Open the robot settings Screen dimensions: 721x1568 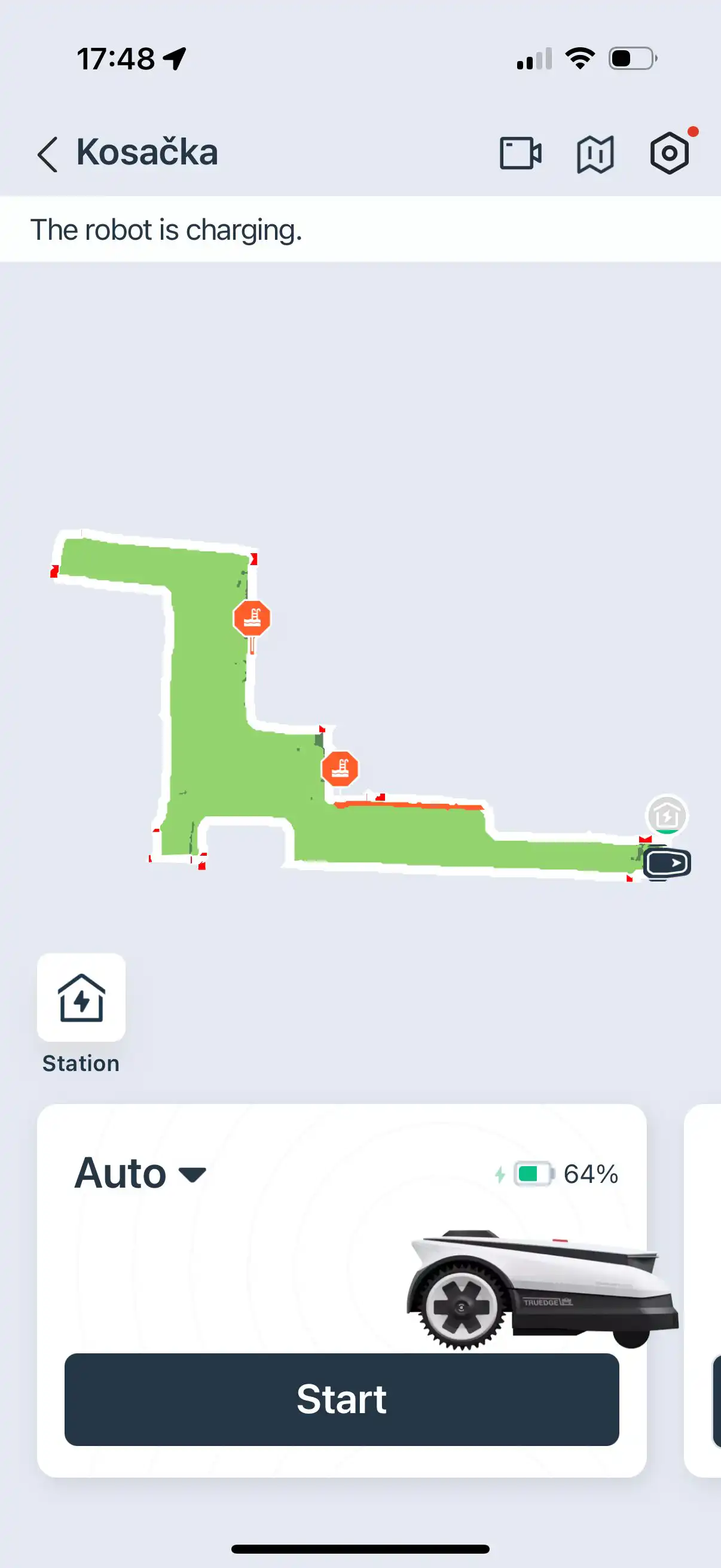[x=669, y=152]
